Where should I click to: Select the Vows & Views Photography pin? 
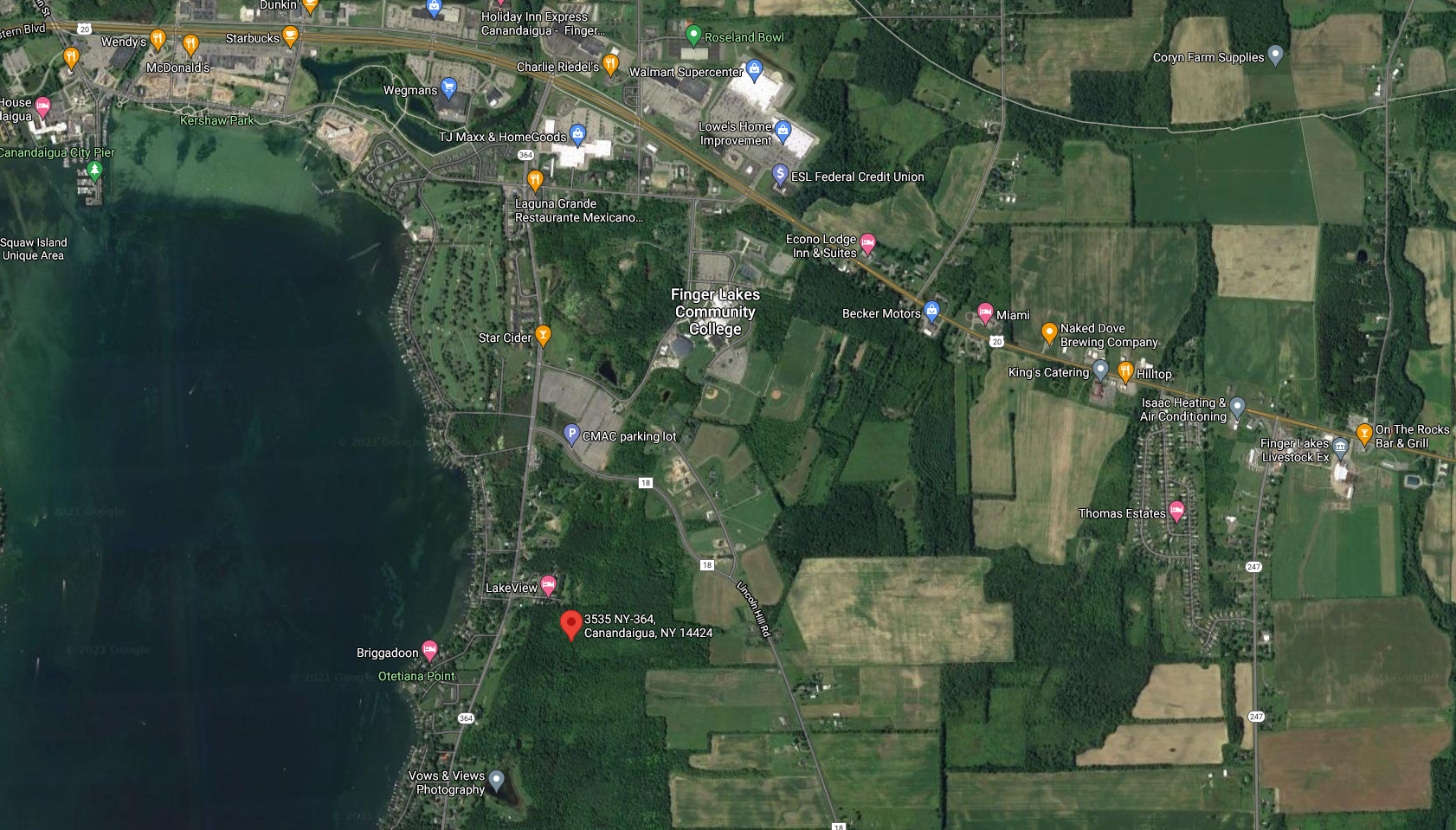pos(496,780)
